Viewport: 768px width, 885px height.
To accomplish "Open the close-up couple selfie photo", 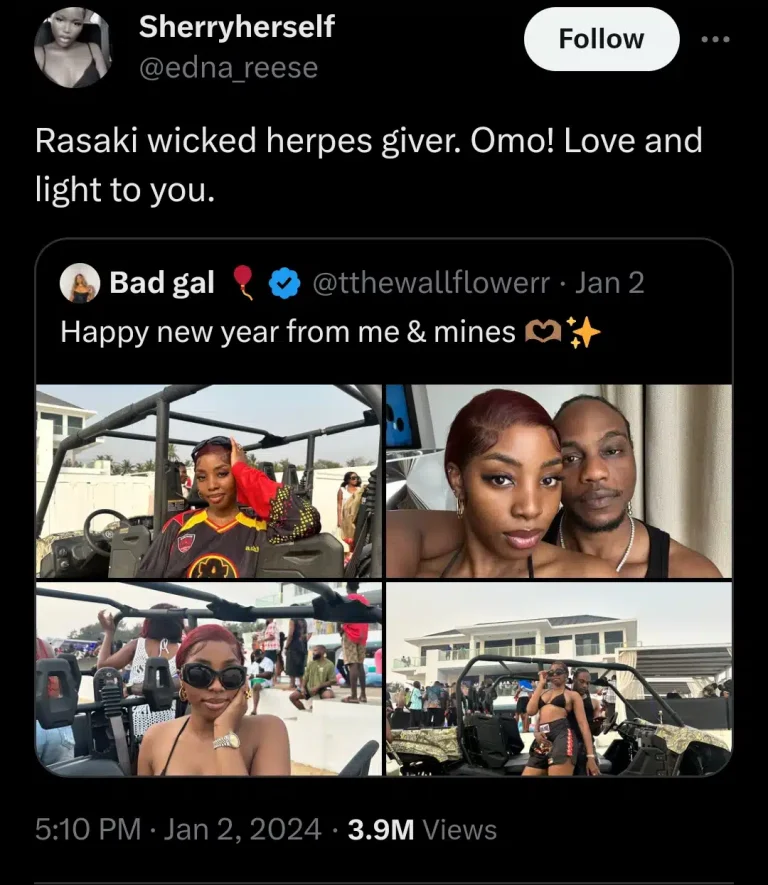I will pos(559,481).
